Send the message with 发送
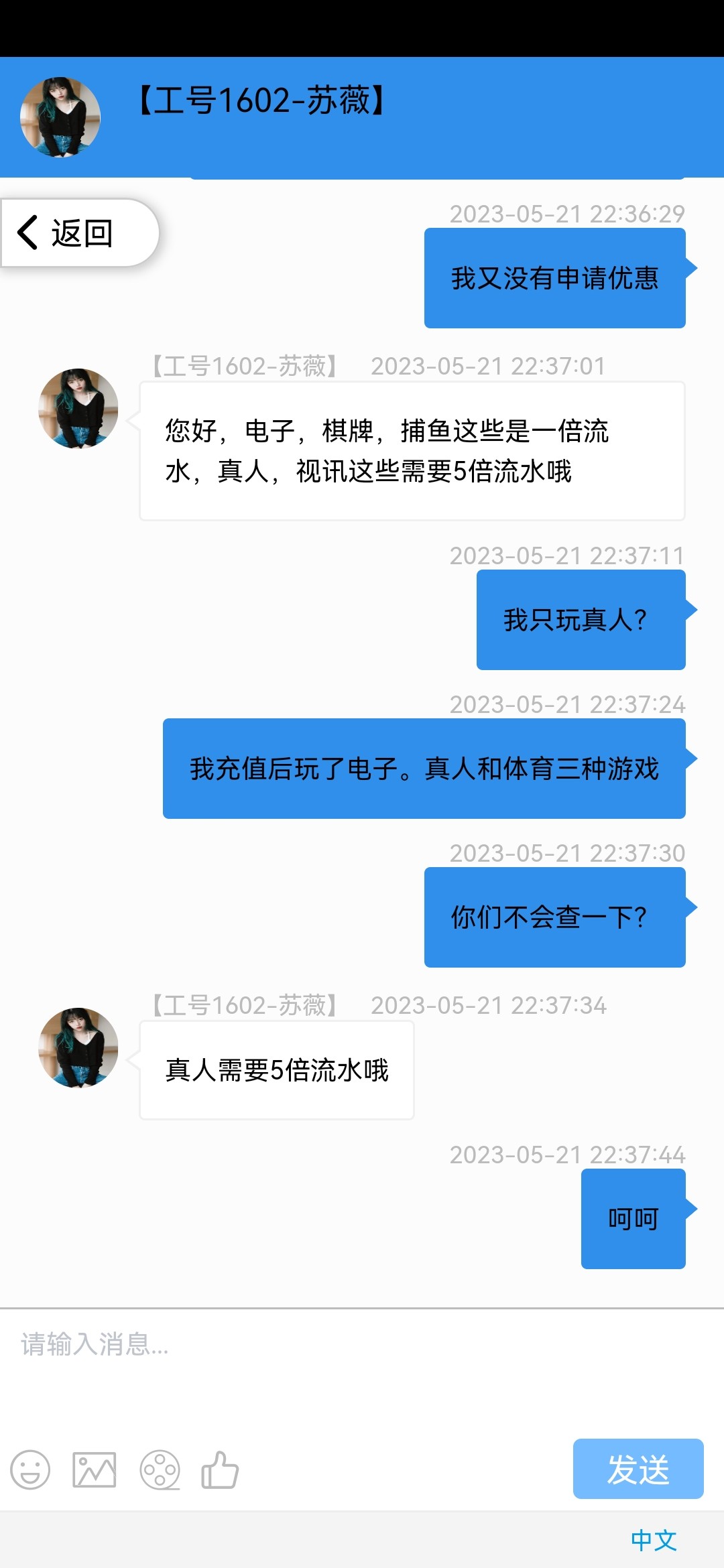The image size is (724, 1568). click(x=638, y=1469)
